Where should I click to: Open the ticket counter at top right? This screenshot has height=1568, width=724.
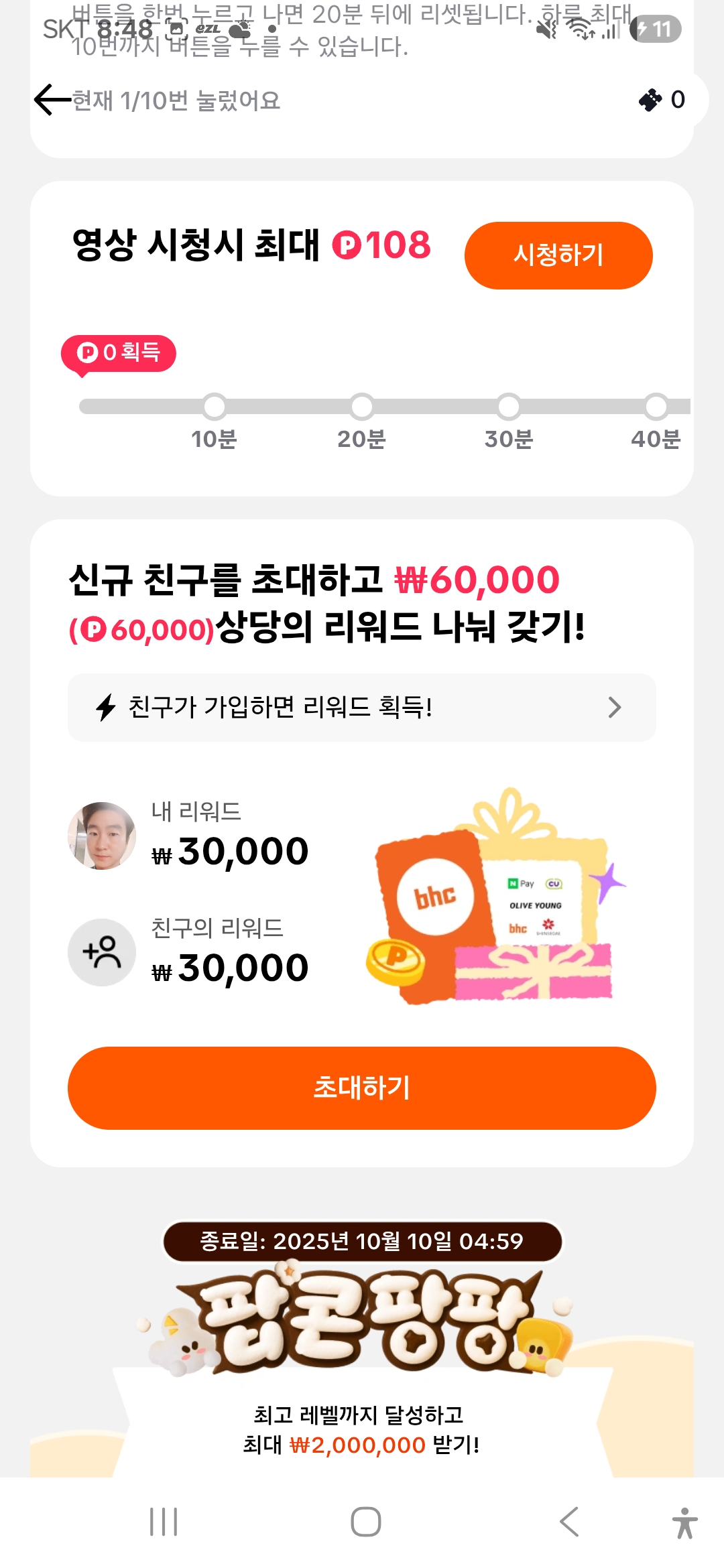pos(662,100)
